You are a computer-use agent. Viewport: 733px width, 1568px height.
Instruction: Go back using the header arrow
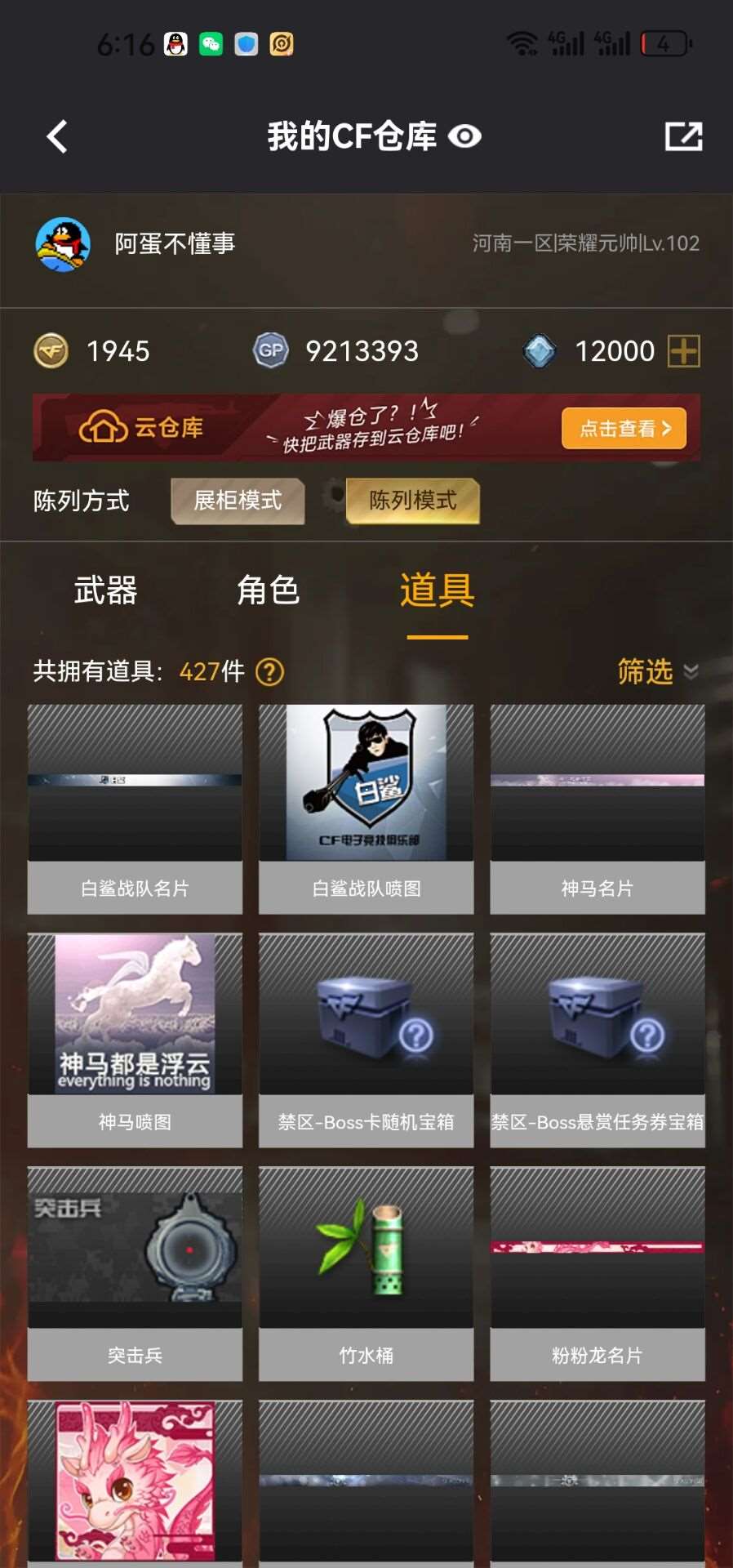(x=57, y=136)
